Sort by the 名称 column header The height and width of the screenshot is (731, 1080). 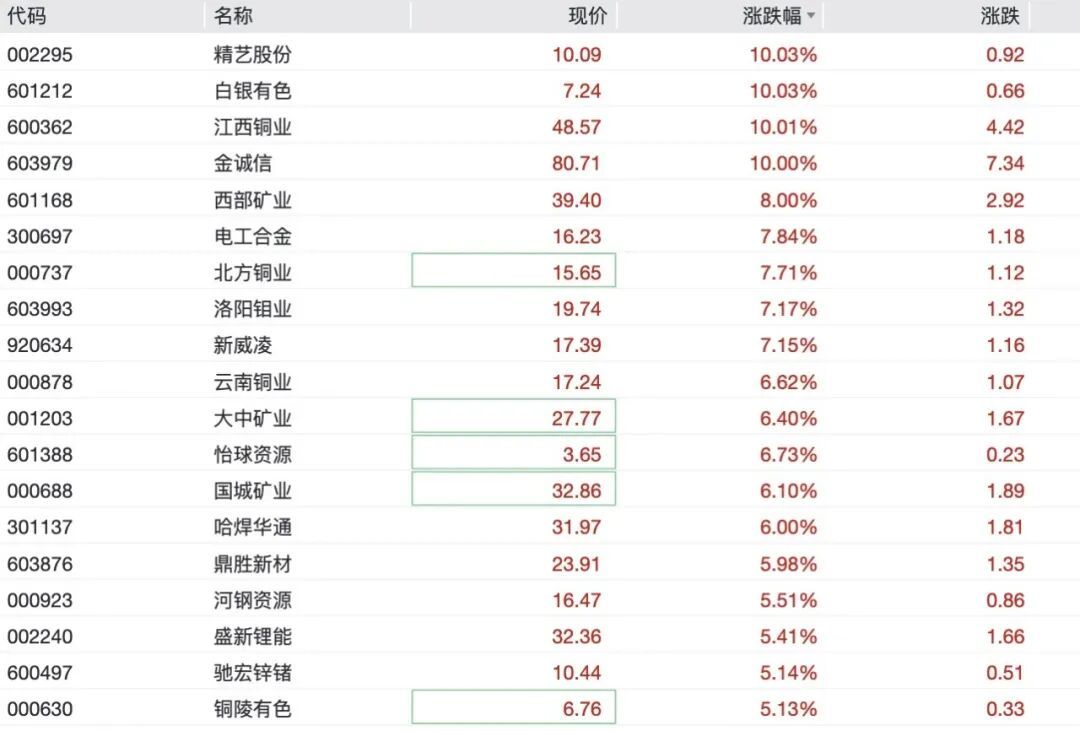click(x=233, y=16)
